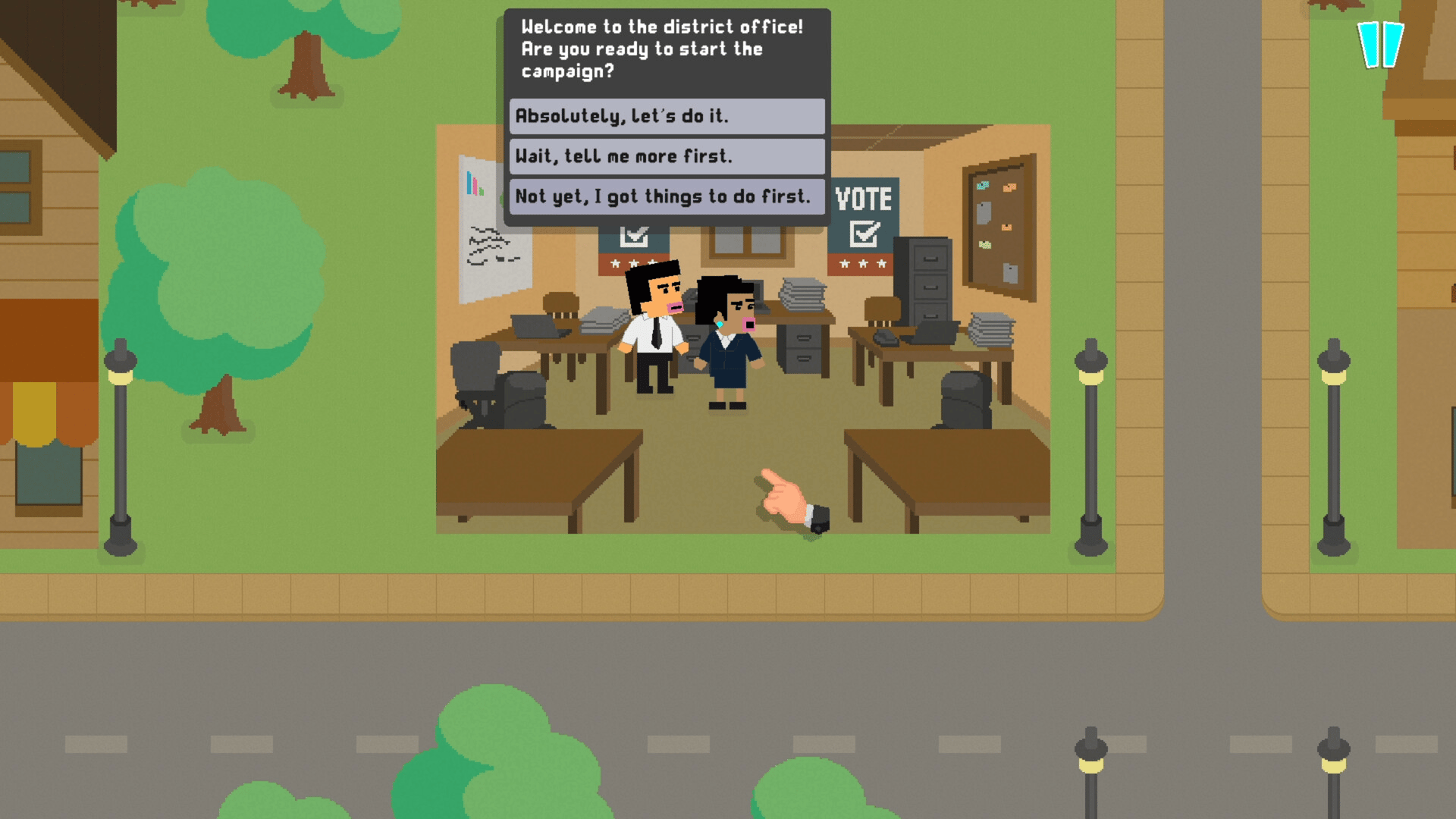Viewport: 1456px width, 819px height.
Task: Select "Wait, tell me more first."
Action: pyautogui.click(x=667, y=156)
